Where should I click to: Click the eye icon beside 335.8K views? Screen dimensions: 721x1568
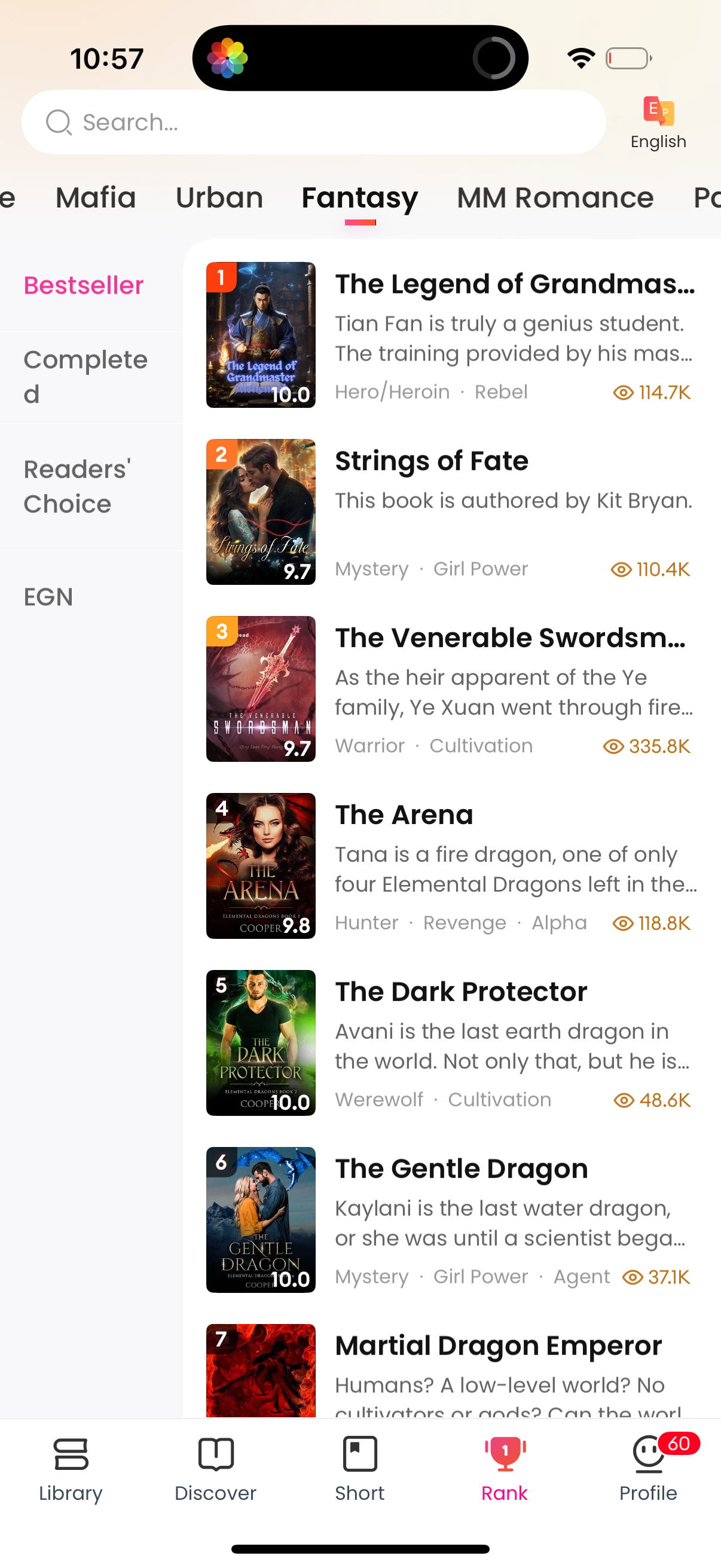point(615,747)
